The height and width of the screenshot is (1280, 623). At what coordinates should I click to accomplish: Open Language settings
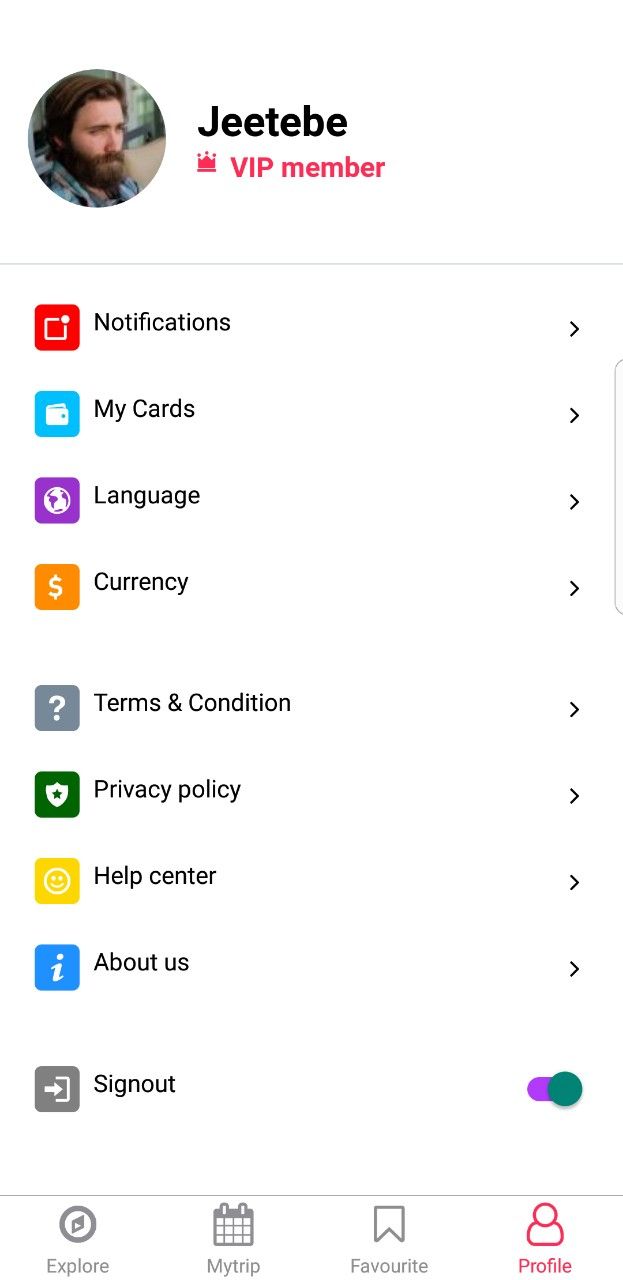311,500
